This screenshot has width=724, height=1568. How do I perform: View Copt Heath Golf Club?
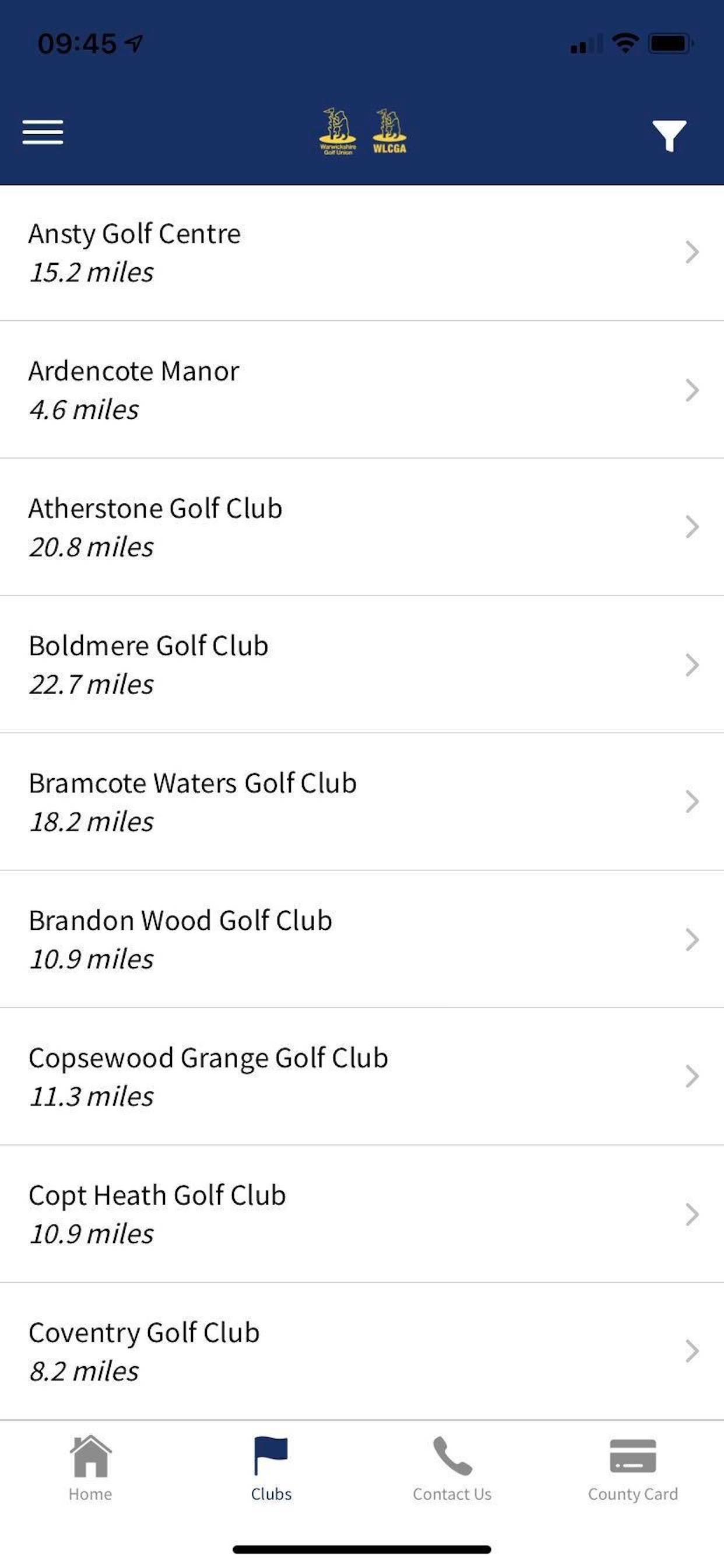(361, 1214)
